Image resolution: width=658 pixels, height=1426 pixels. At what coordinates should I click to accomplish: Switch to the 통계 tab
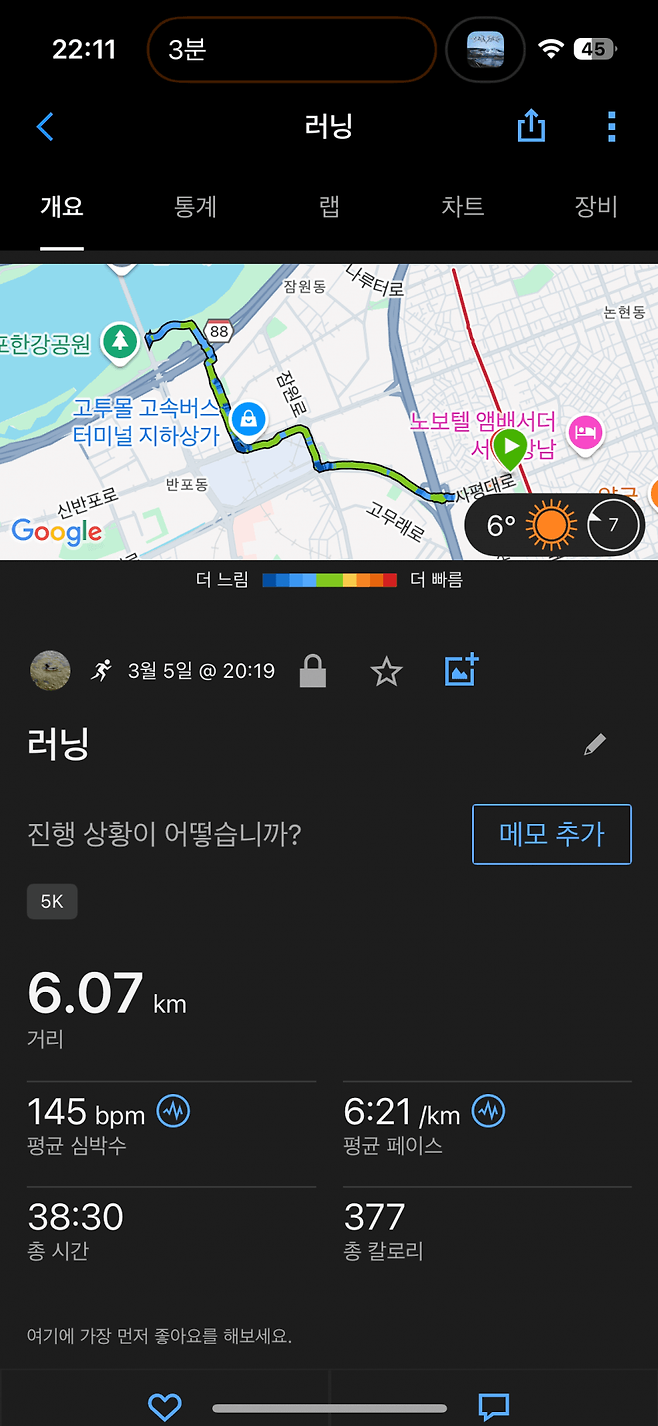coord(195,207)
